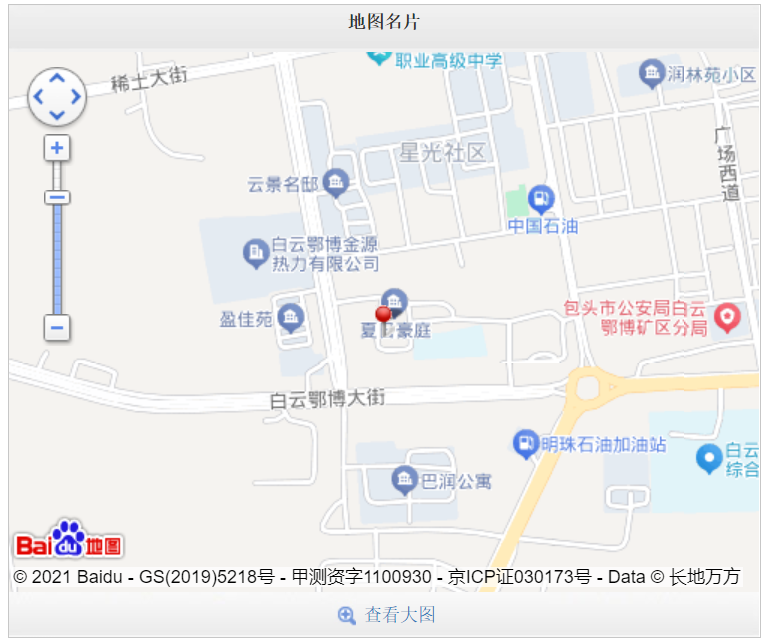
Task: Zoom out with the minus button
Action: click(57, 327)
